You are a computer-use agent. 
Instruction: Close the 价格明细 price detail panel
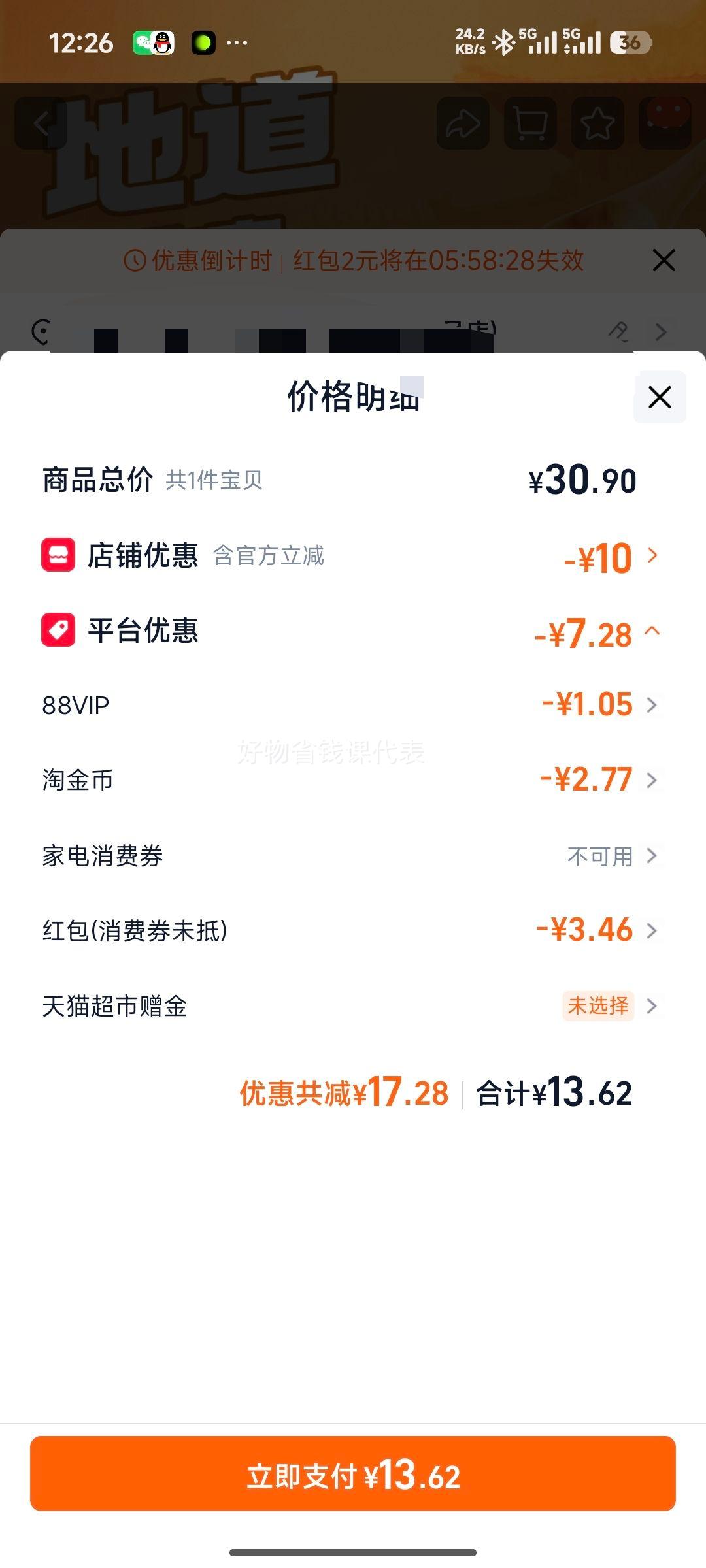pos(659,397)
